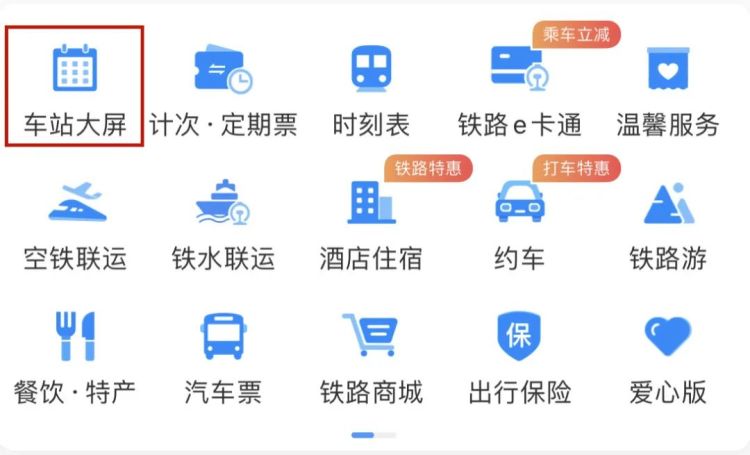The height and width of the screenshot is (455, 750).
Task: Tap the page indicator dots
Action: 374,435
